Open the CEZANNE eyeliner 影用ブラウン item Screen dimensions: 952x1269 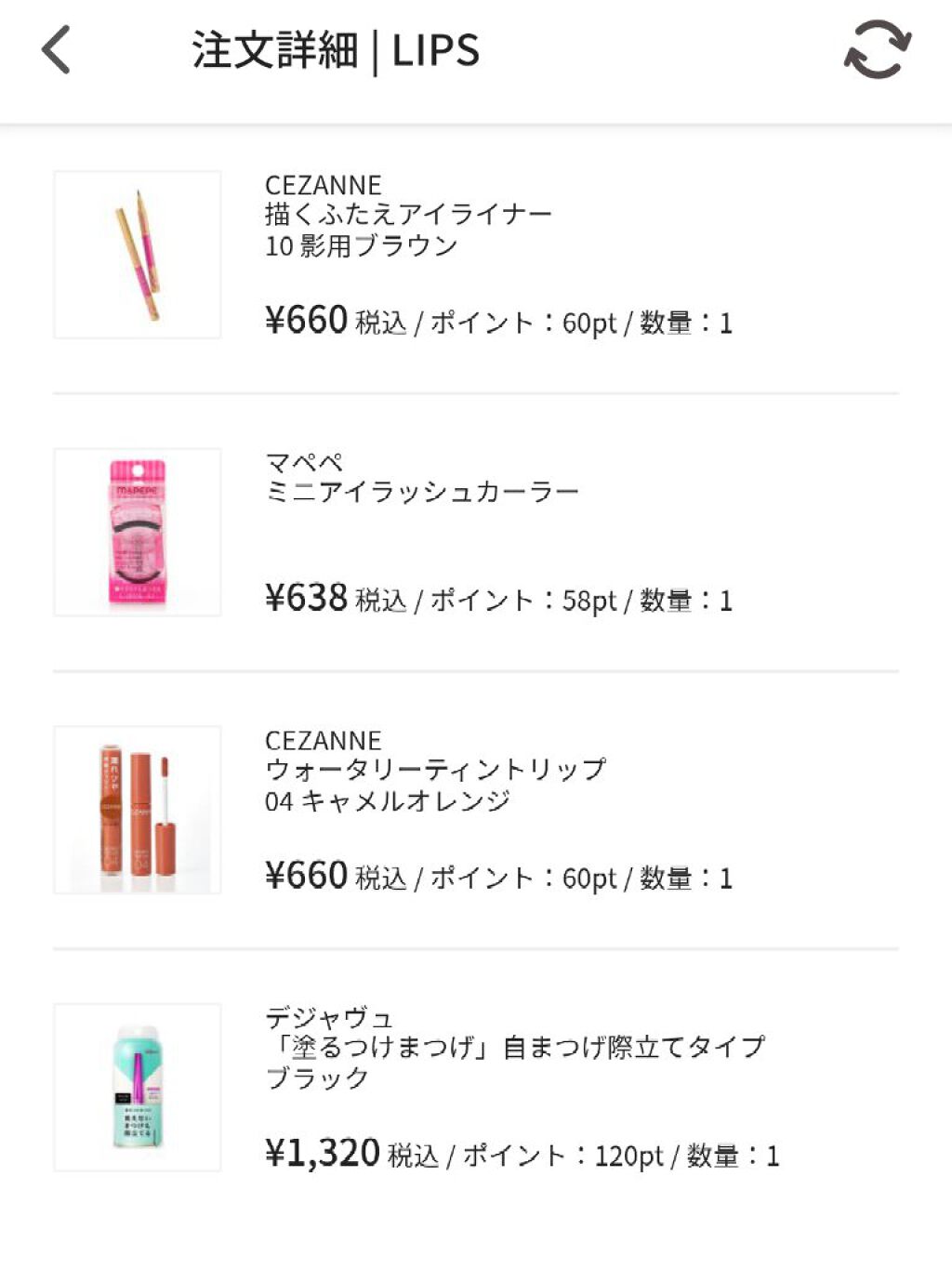click(476, 255)
